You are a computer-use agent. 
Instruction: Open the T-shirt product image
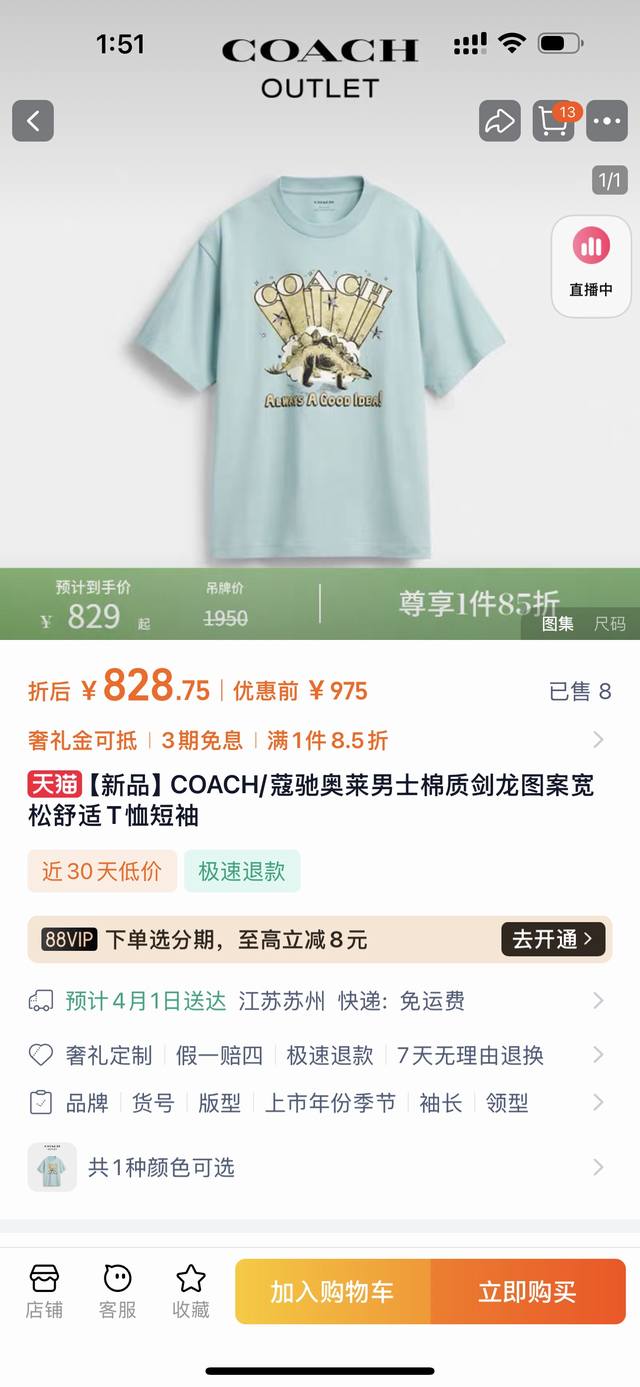click(x=320, y=370)
